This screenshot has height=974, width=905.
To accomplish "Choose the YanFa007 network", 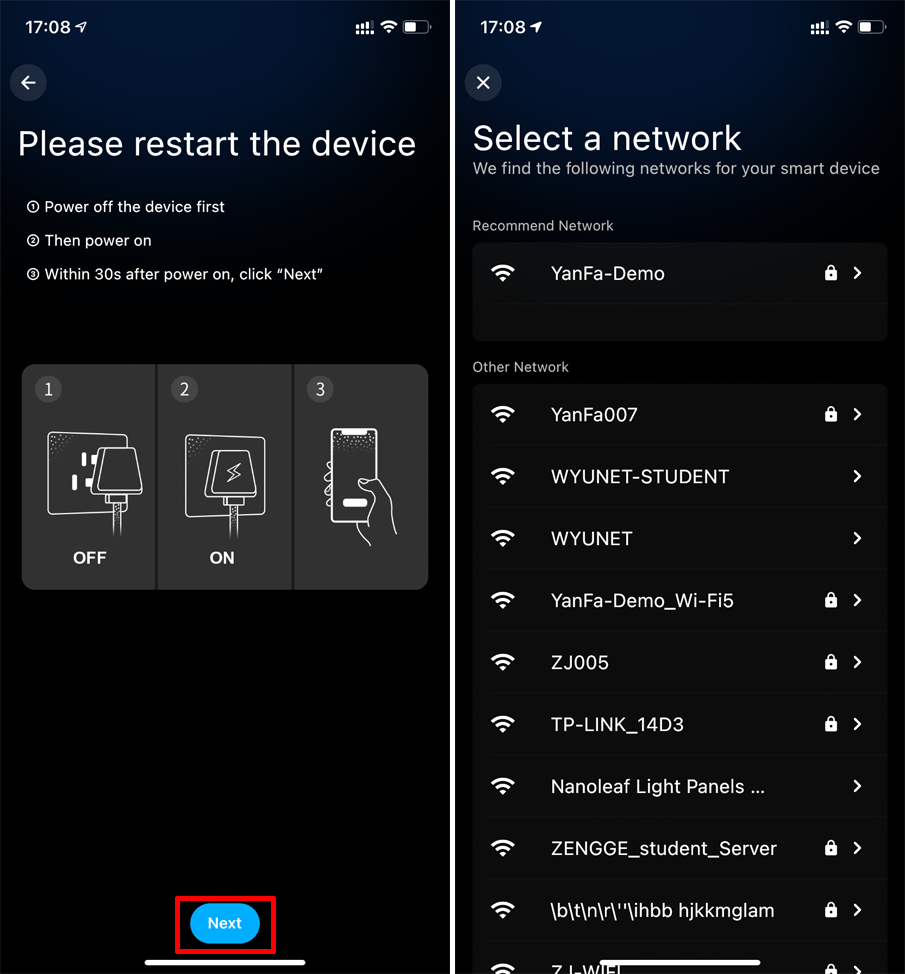I will [678, 415].
